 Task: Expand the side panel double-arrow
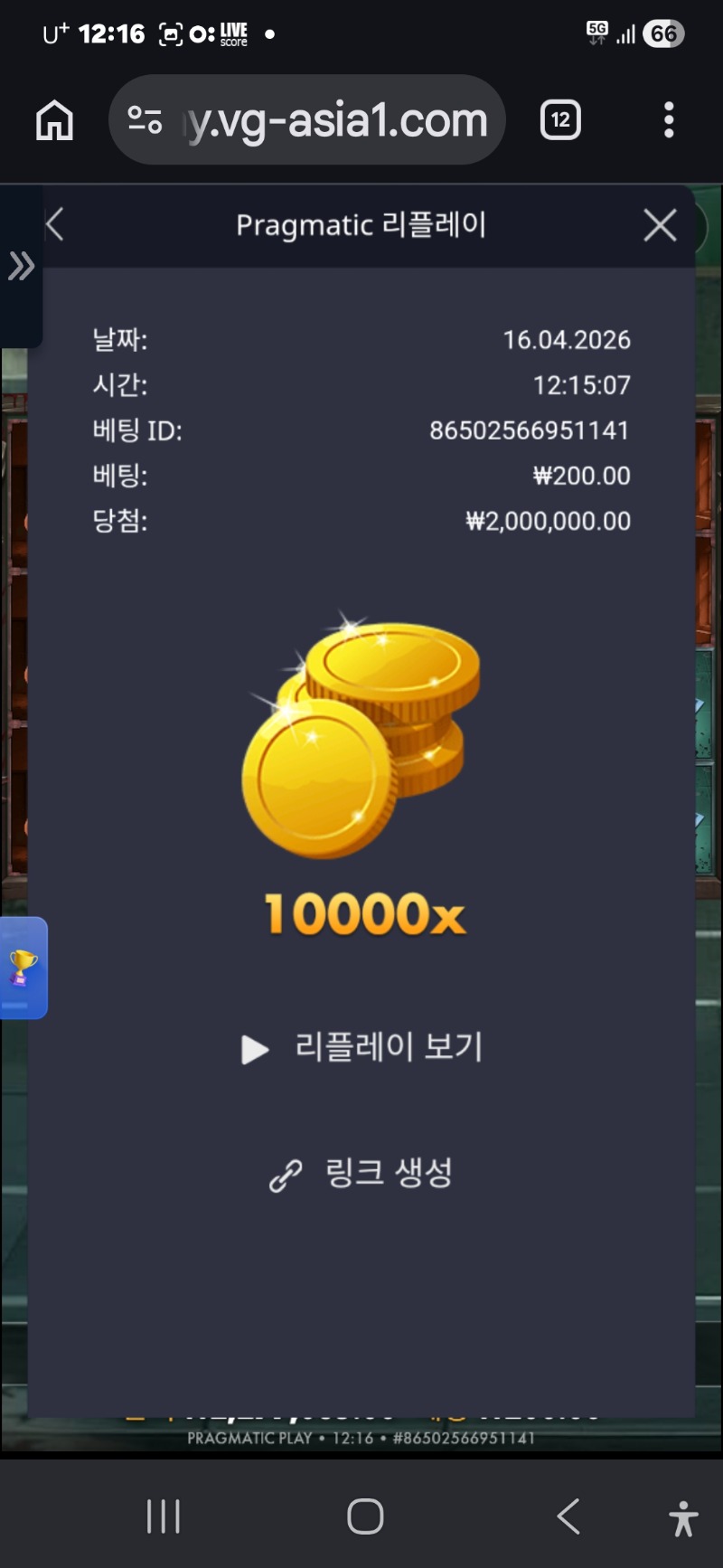pyautogui.click(x=21, y=266)
